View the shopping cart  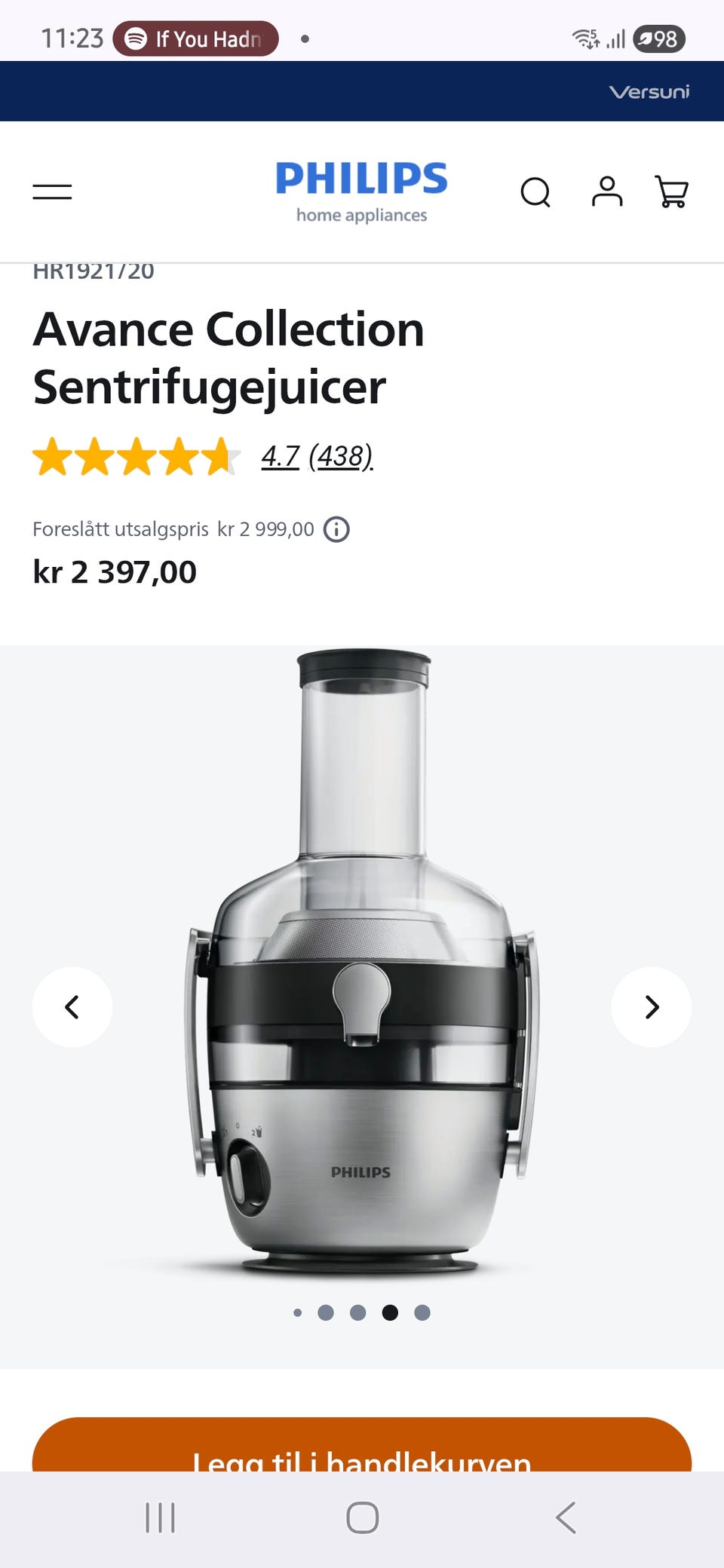click(671, 191)
